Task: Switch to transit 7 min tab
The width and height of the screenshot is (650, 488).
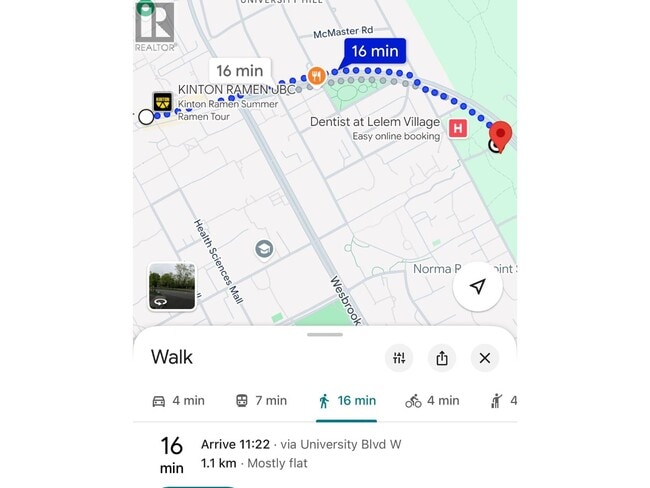Action: click(x=260, y=400)
